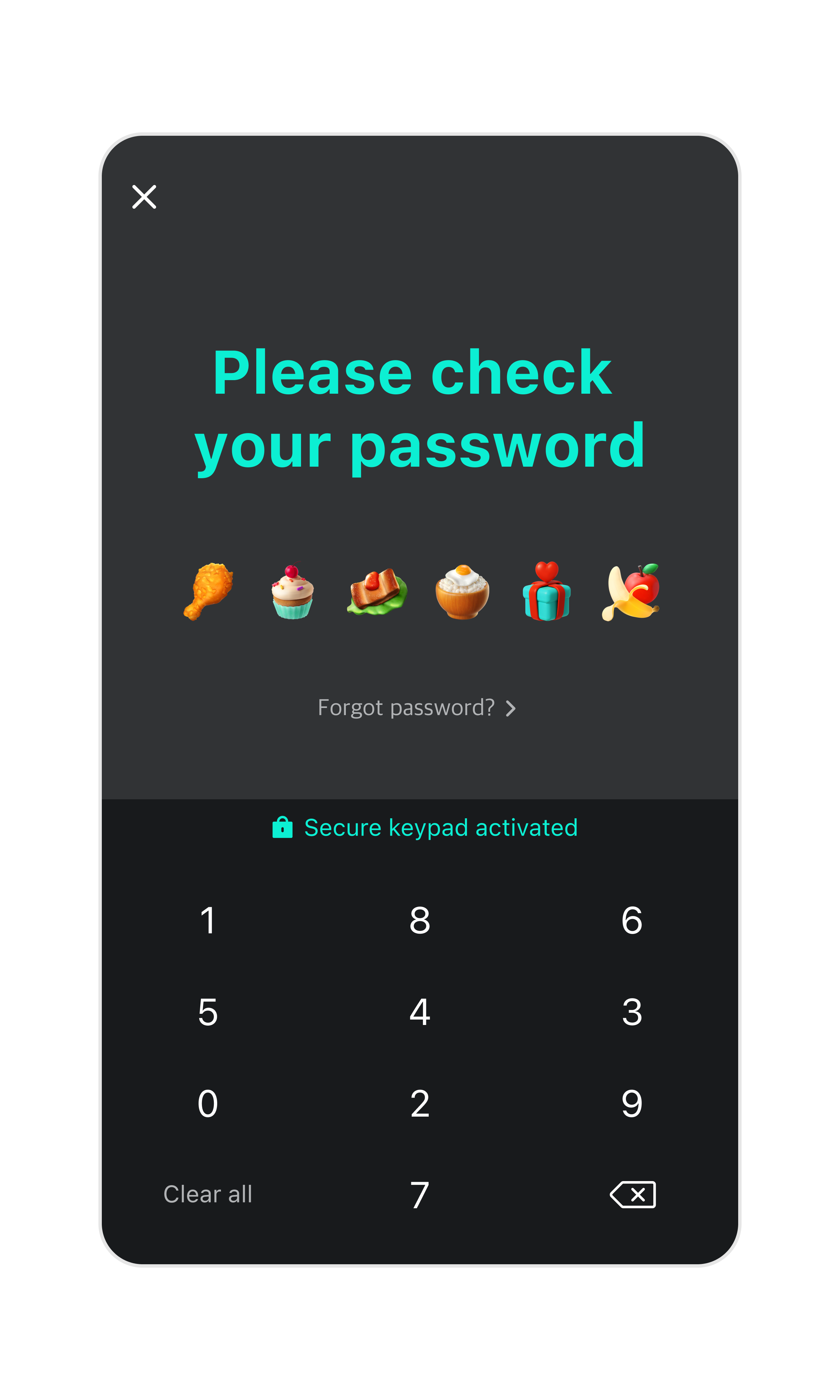Open the Forgot password link
This screenshot has width=840, height=1400.
pyautogui.click(x=416, y=708)
